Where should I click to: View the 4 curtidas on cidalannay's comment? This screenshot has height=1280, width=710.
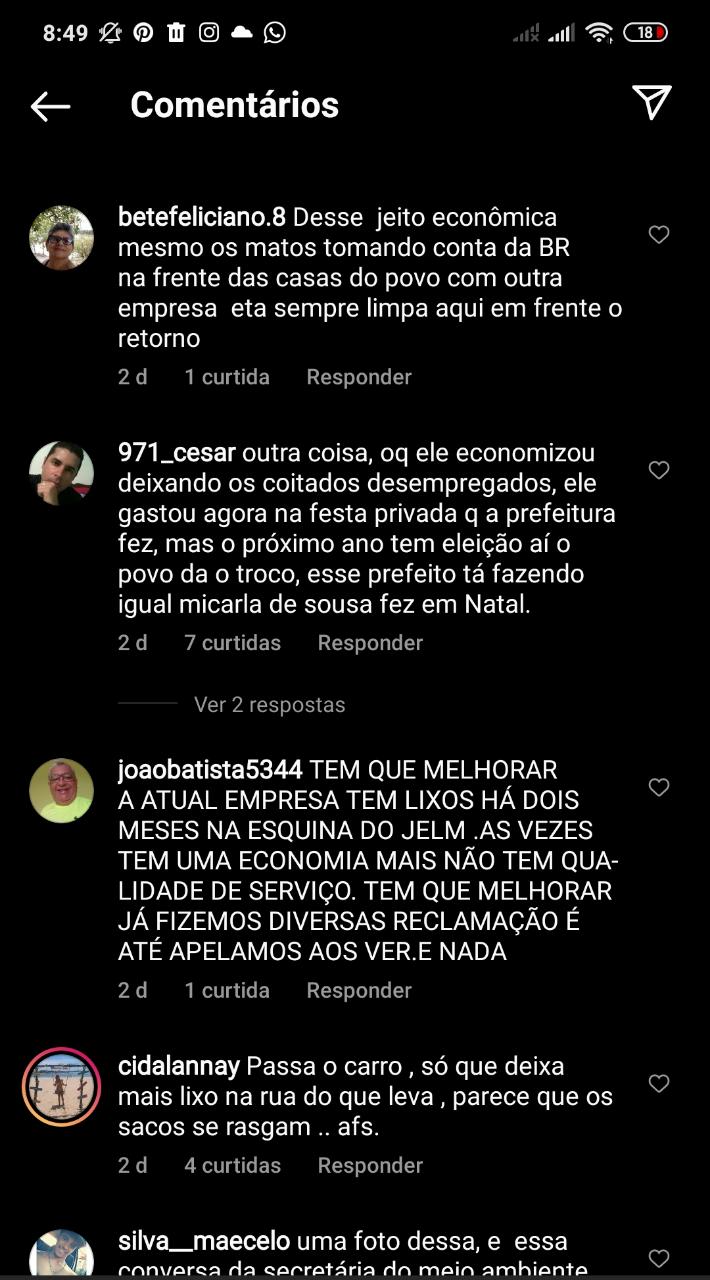point(233,1165)
